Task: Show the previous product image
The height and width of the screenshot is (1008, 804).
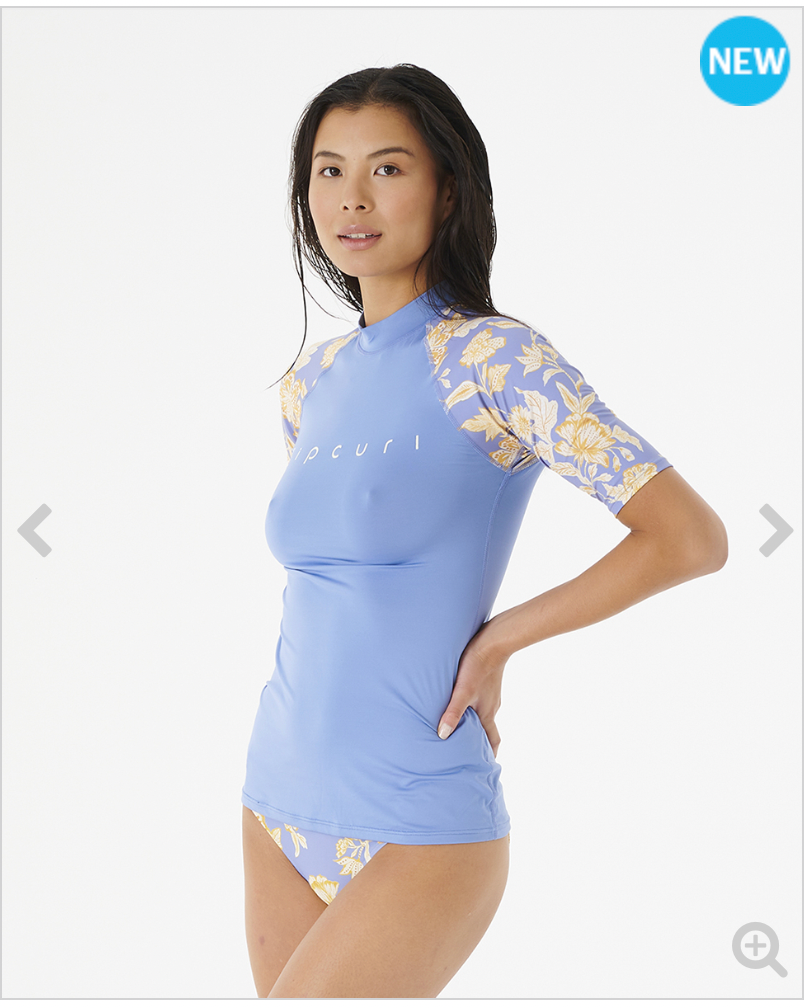Action: [35, 530]
